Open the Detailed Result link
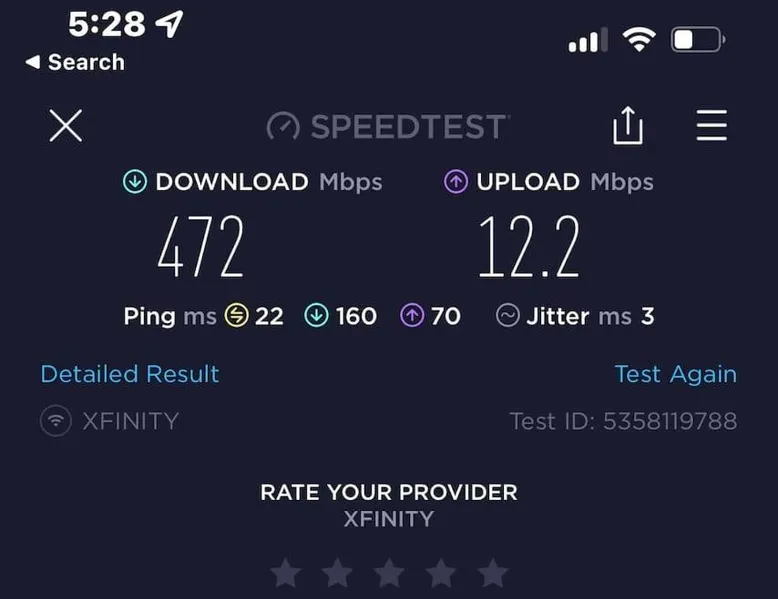 (130, 374)
